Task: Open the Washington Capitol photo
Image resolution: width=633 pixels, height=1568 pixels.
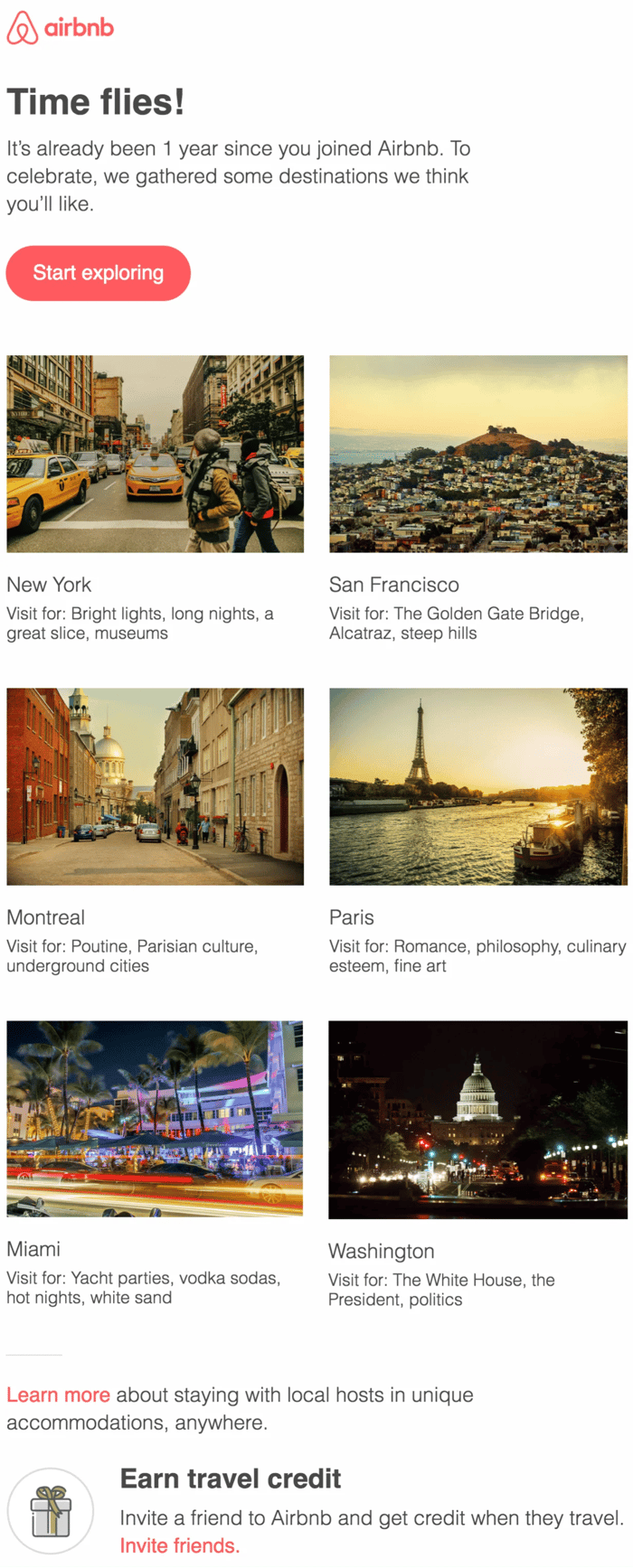Action: click(477, 1120)
